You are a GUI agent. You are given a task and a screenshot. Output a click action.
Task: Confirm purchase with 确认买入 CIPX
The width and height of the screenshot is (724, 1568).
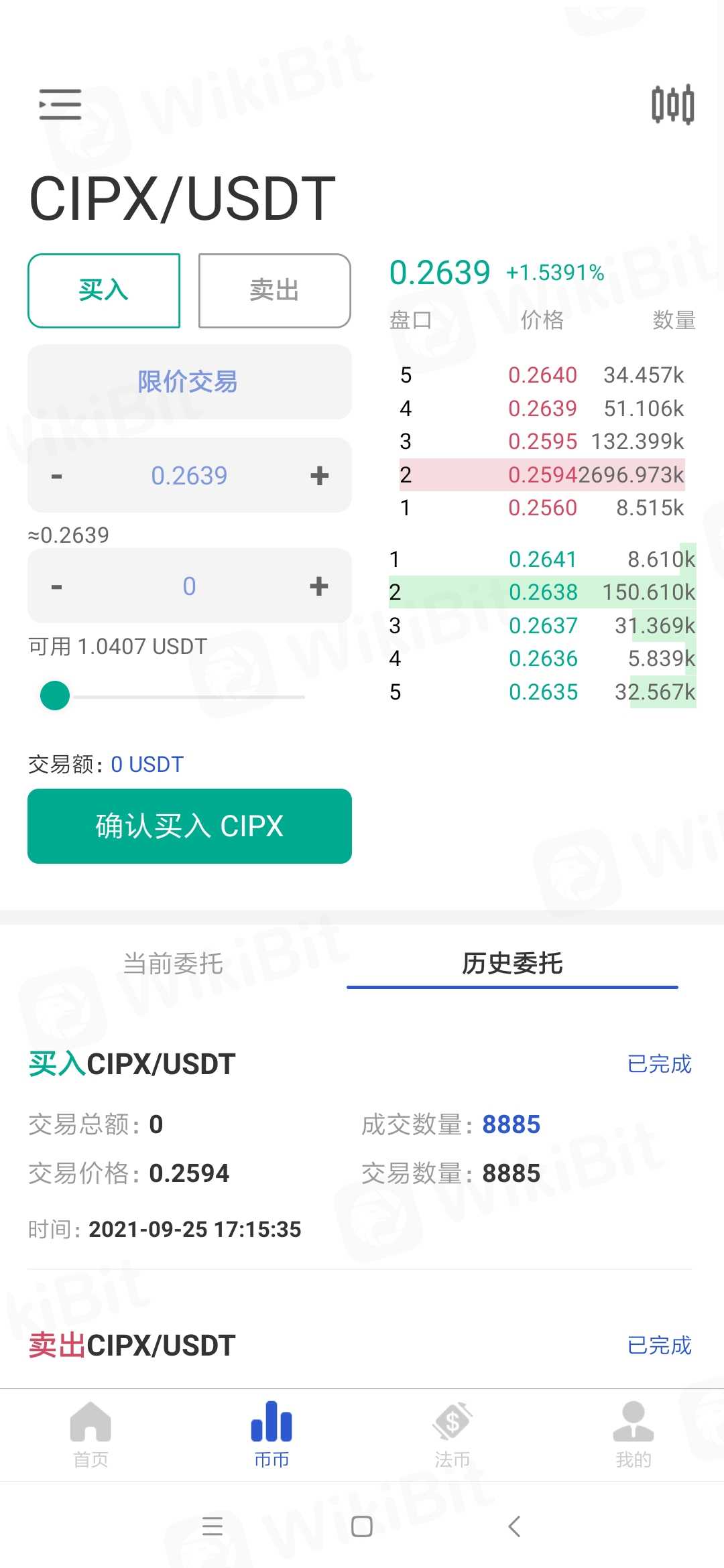point(189,826)
